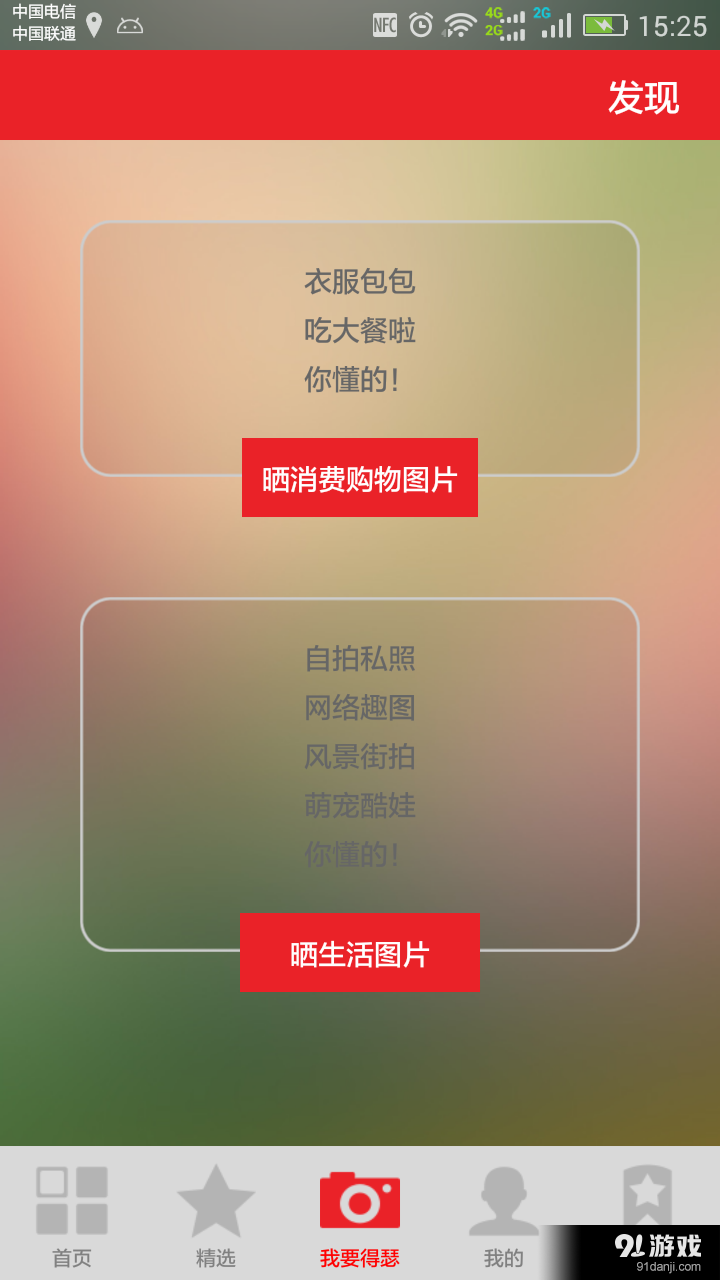This screenshot has height=1280, width=720.
Task: Tap the Wi-Fi signal icon in status bar
Action: [x=459, y=24]
